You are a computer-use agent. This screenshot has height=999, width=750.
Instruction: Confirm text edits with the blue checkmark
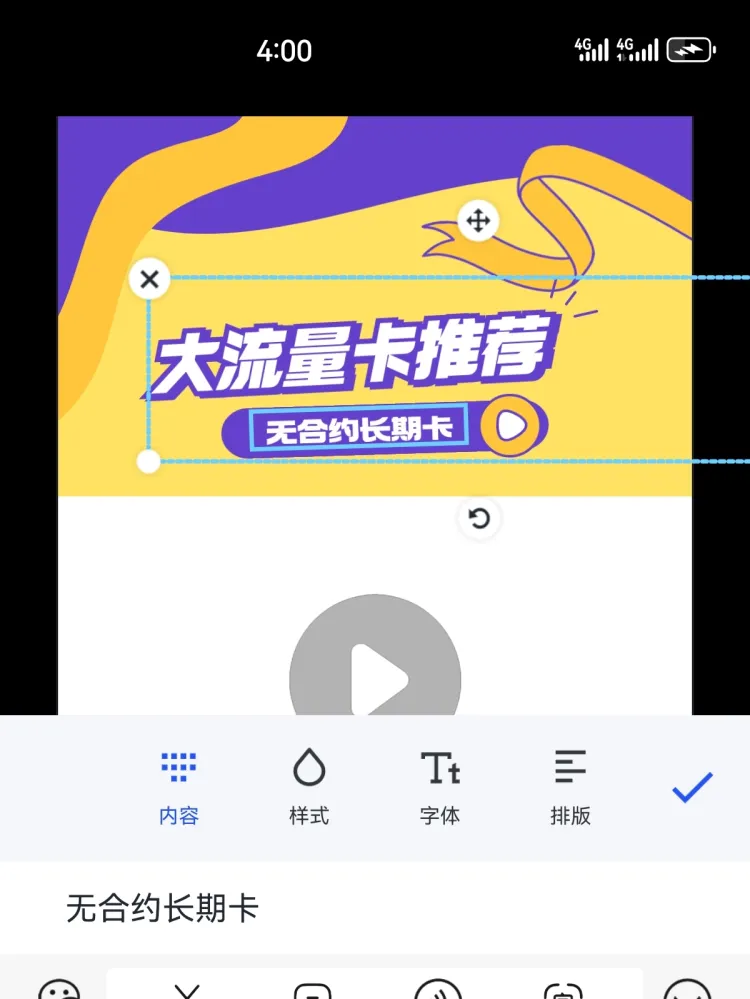point(692,787)
